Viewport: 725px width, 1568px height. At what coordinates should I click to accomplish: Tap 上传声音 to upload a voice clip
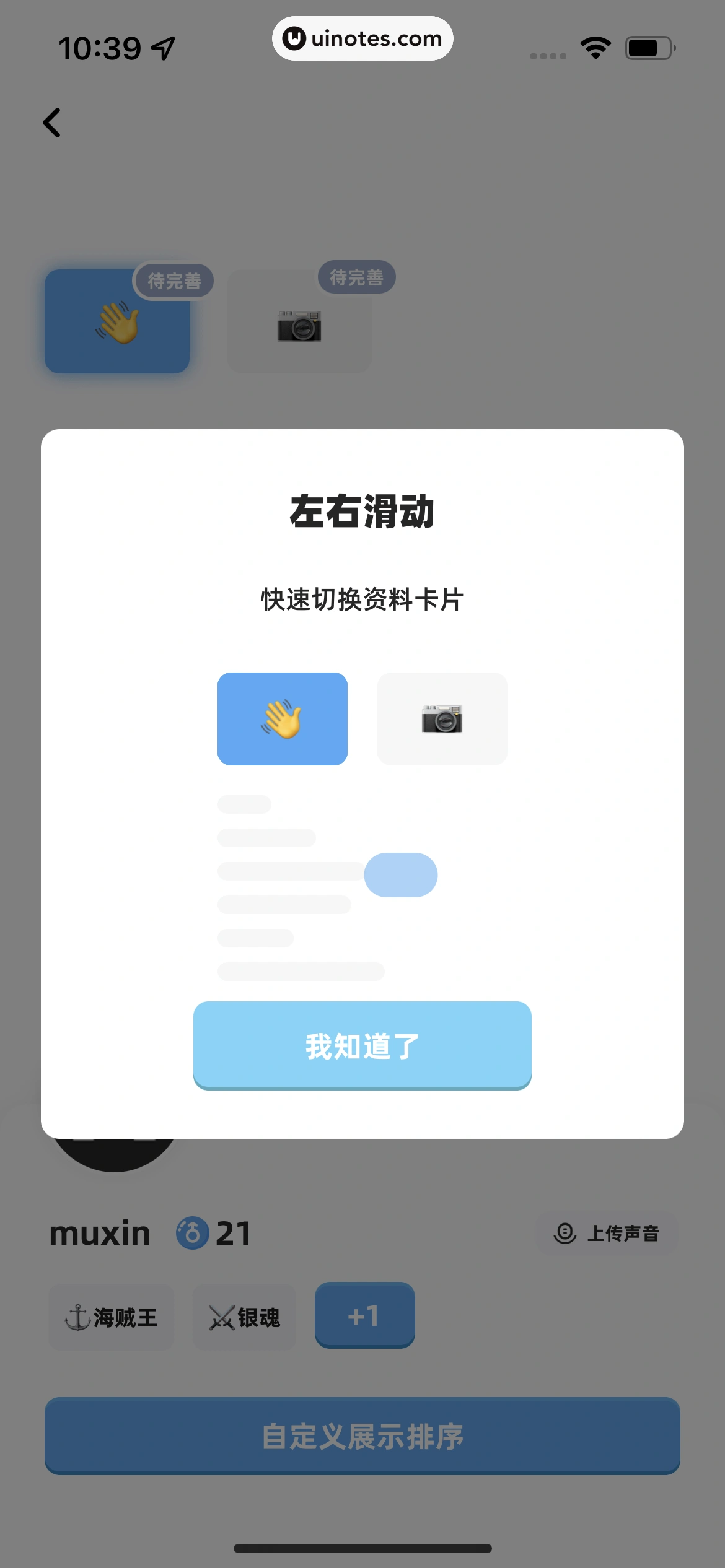(607, 1233)
